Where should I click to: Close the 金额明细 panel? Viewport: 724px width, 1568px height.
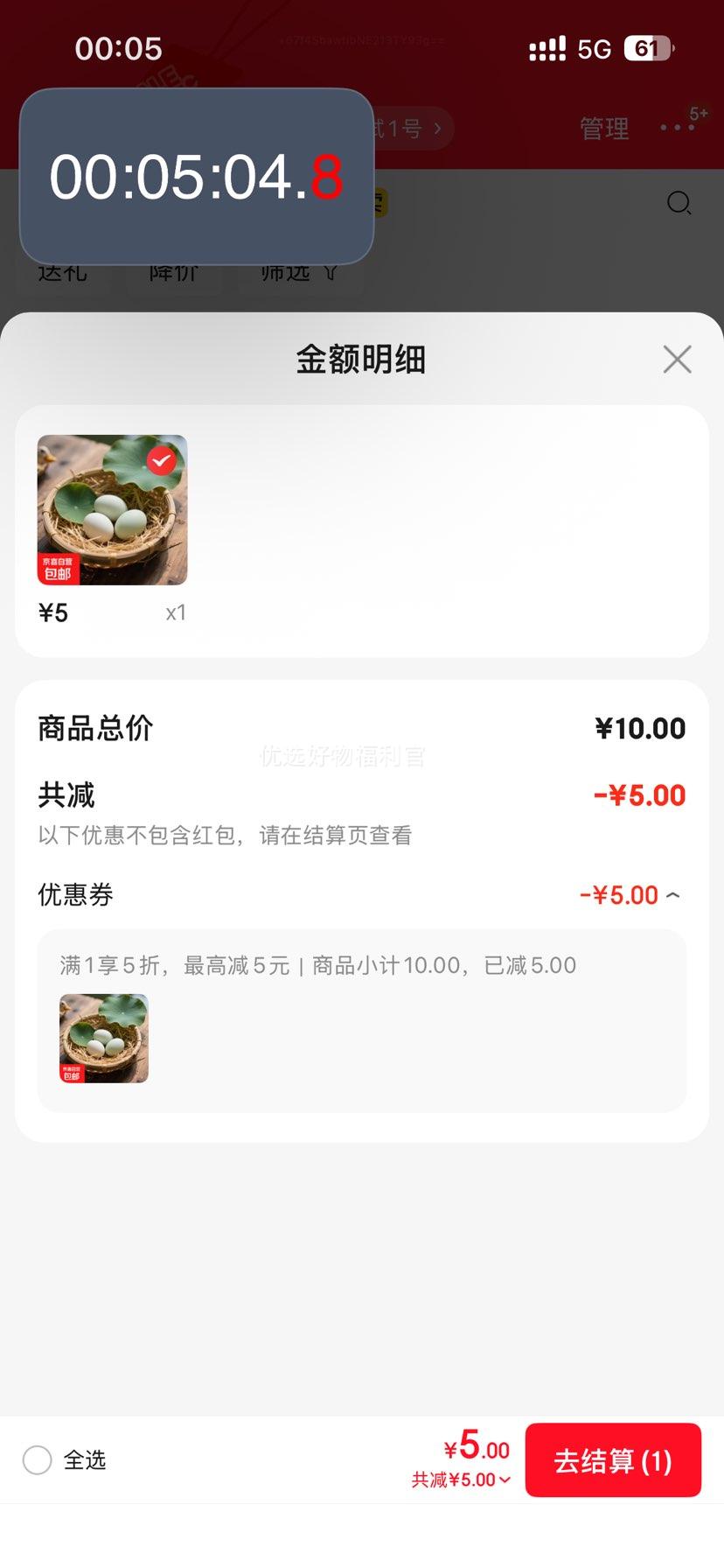(677, 360)
